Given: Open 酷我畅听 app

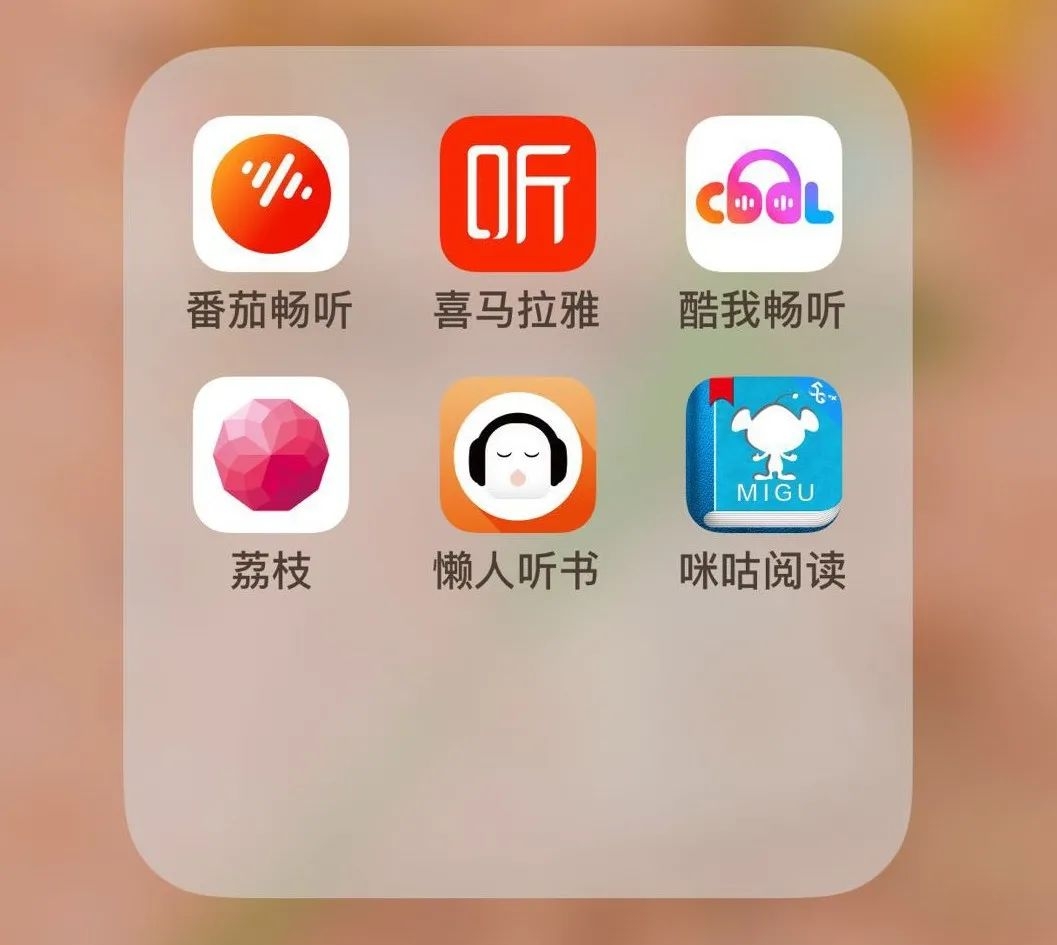Looking at the screenshot, I should pyautogui.click(x=763, y=193).
